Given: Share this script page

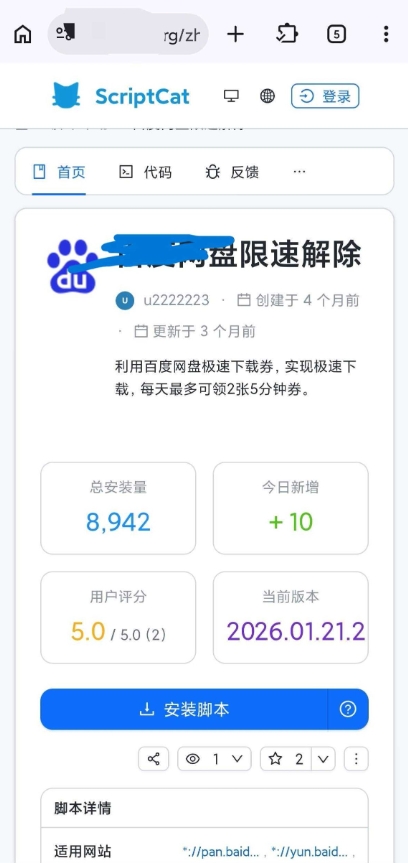Looking at the screenshot, I should click(154, 760).
